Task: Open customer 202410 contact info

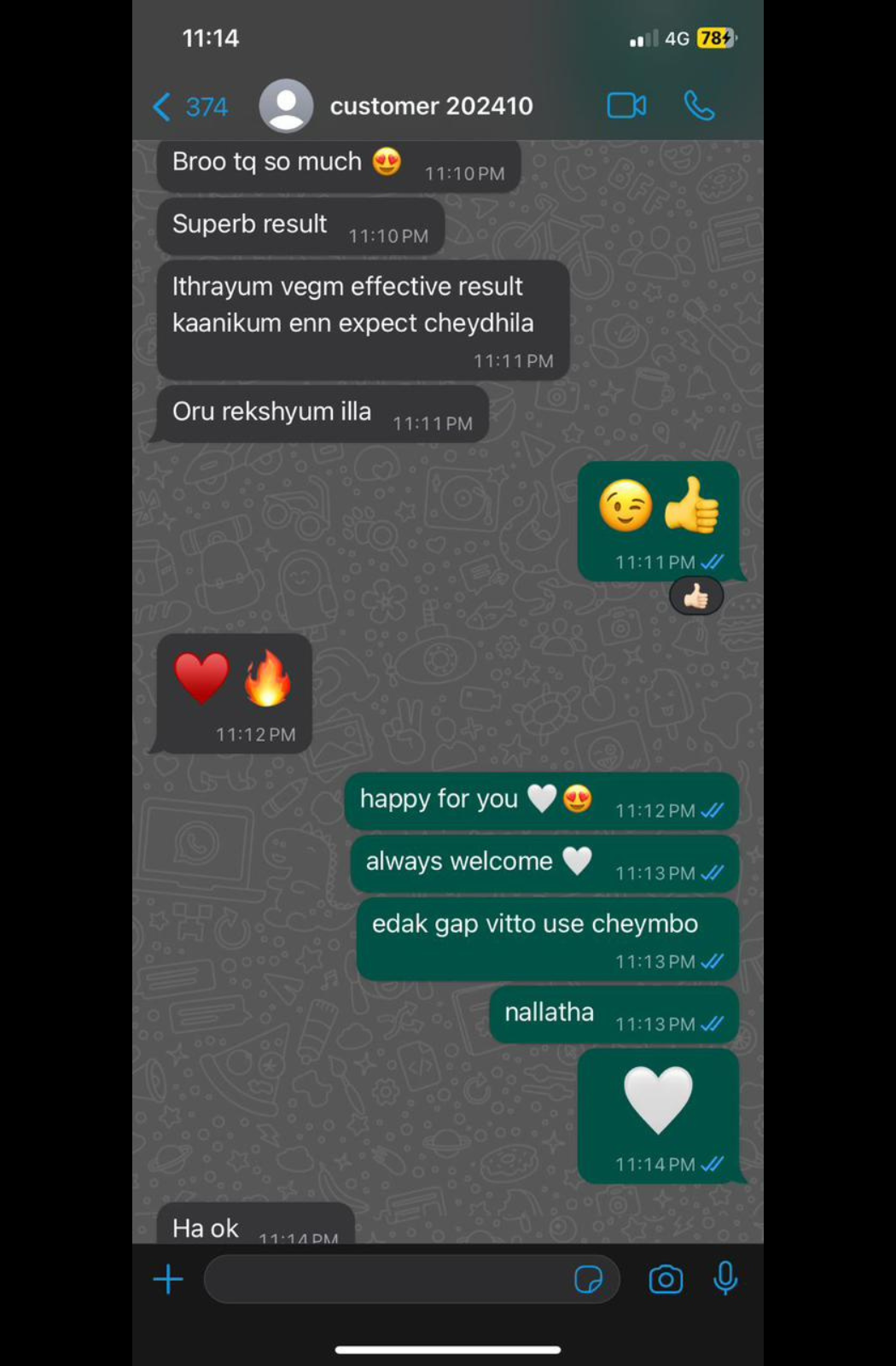Action: pos(430,106)
